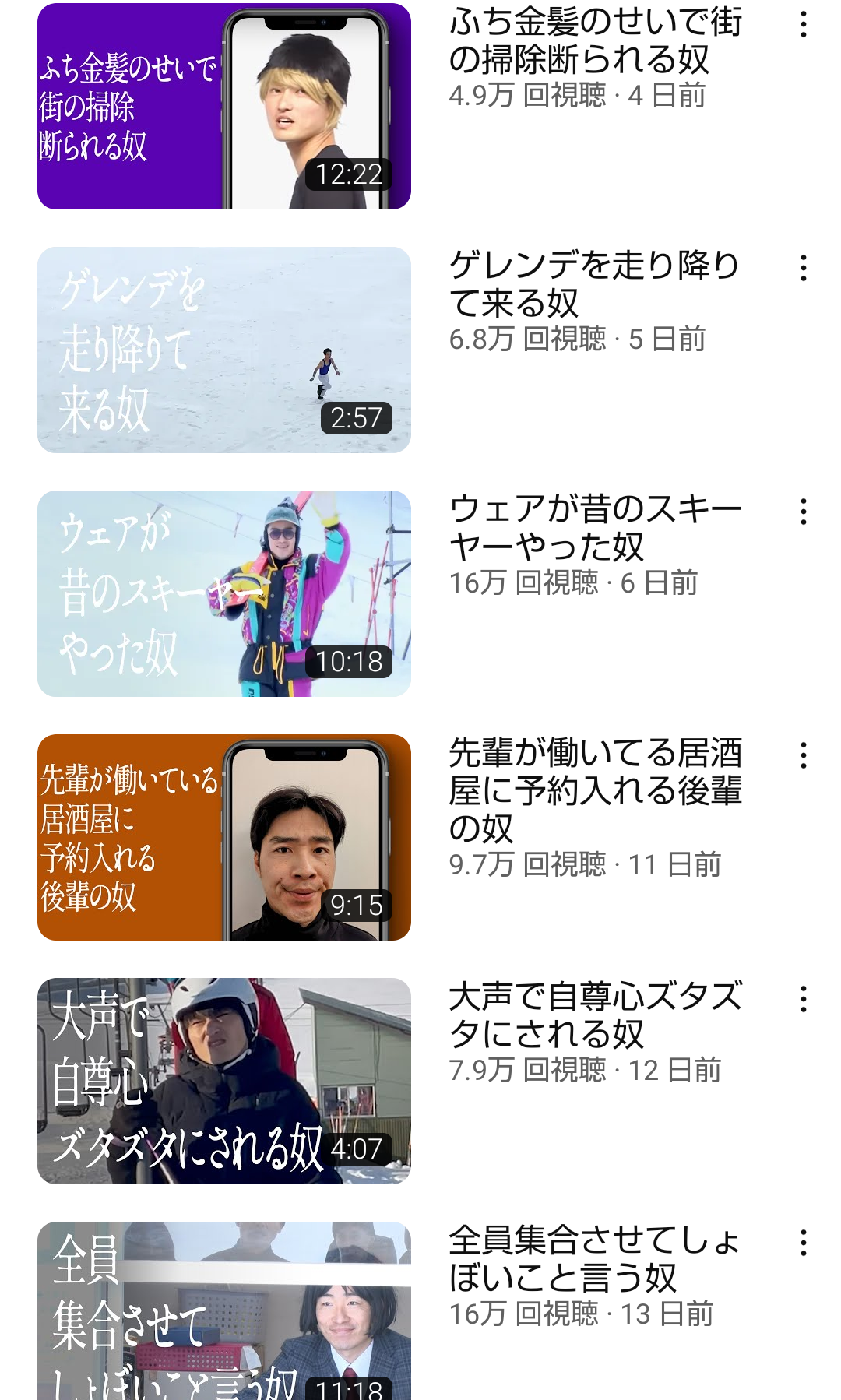This screenshot has width=841, height=1400.
Task: Show options for ウェアが昔のスキーヤーやった奴
Action: pos(803,512)
